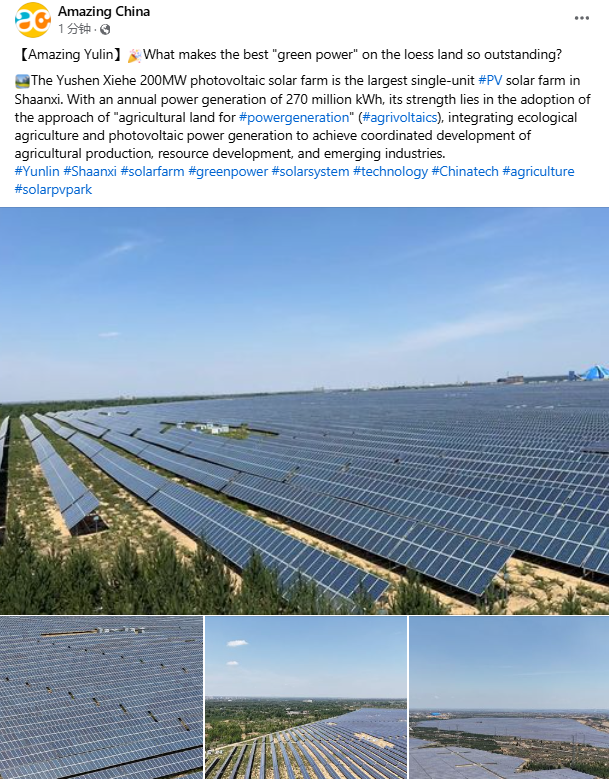Open the post's three-dot options menu

pos(581,18)
